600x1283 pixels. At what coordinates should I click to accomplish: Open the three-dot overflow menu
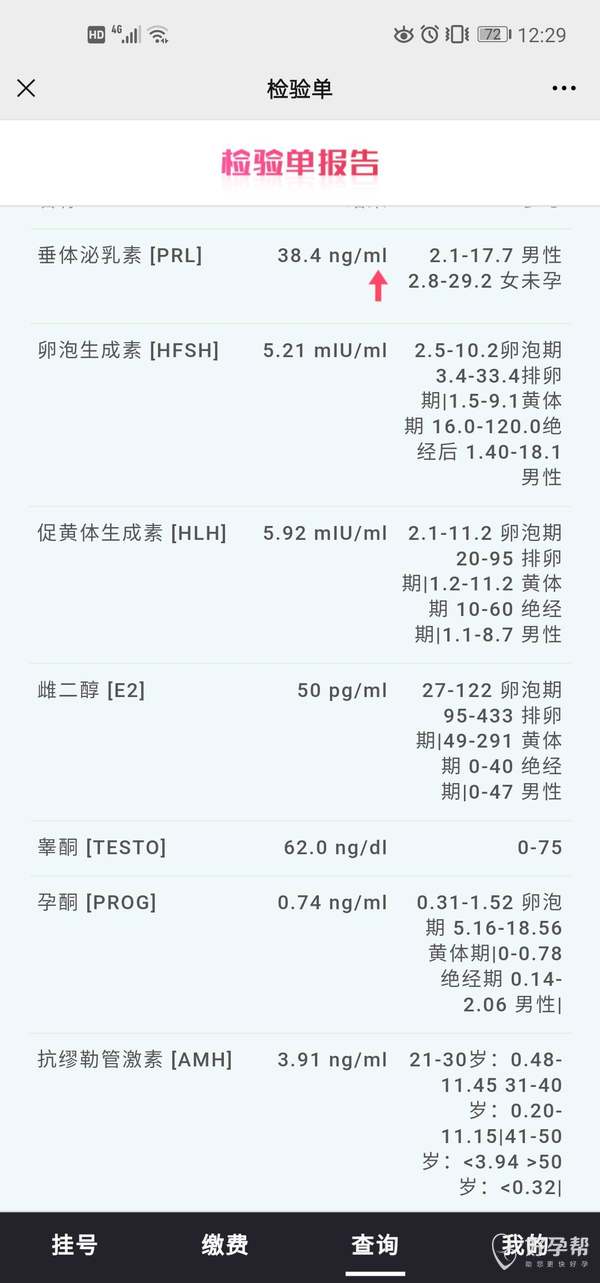pos(564,88)
